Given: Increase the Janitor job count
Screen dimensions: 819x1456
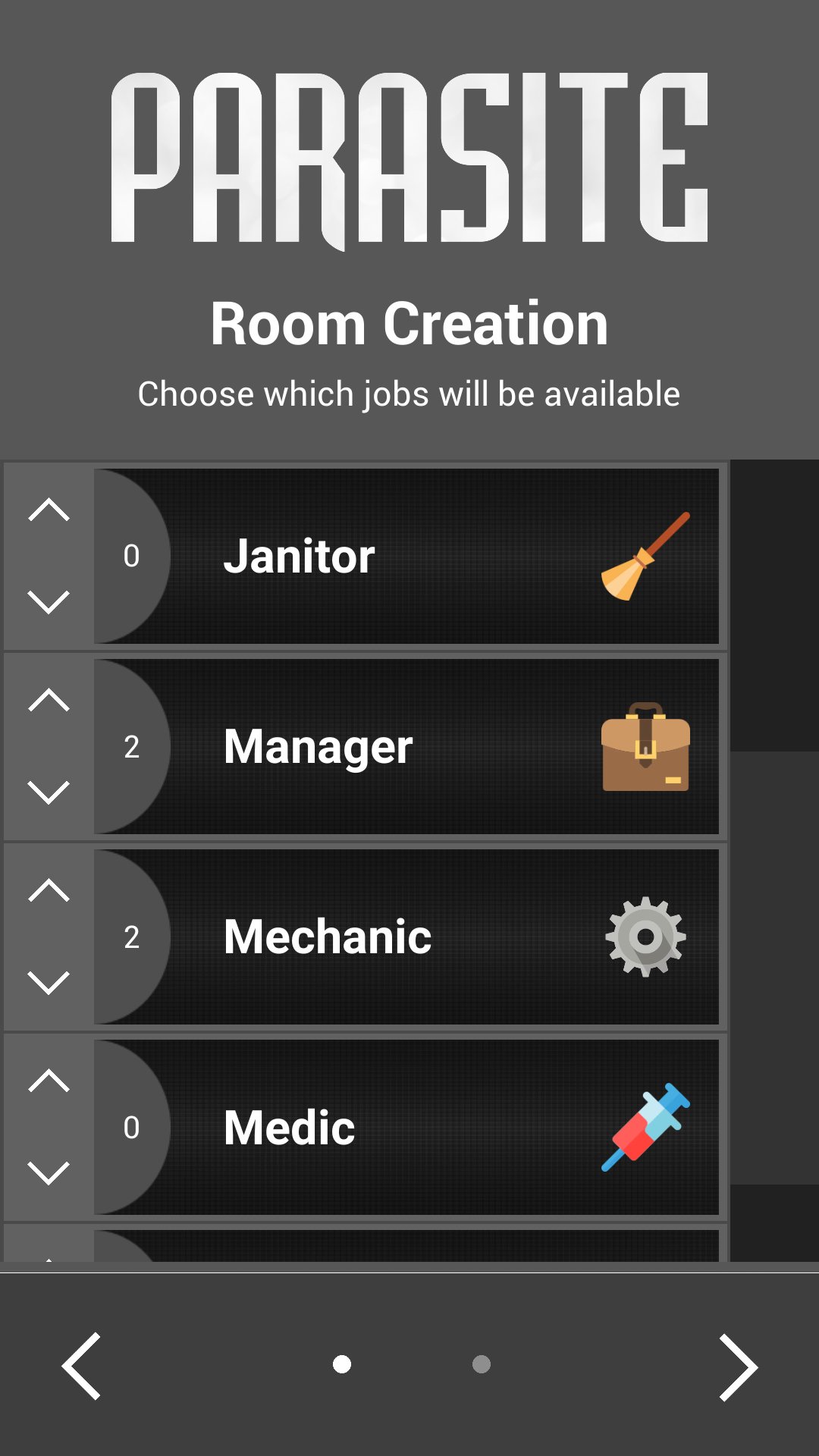Looking at the screenshot, I should (49, 510).
